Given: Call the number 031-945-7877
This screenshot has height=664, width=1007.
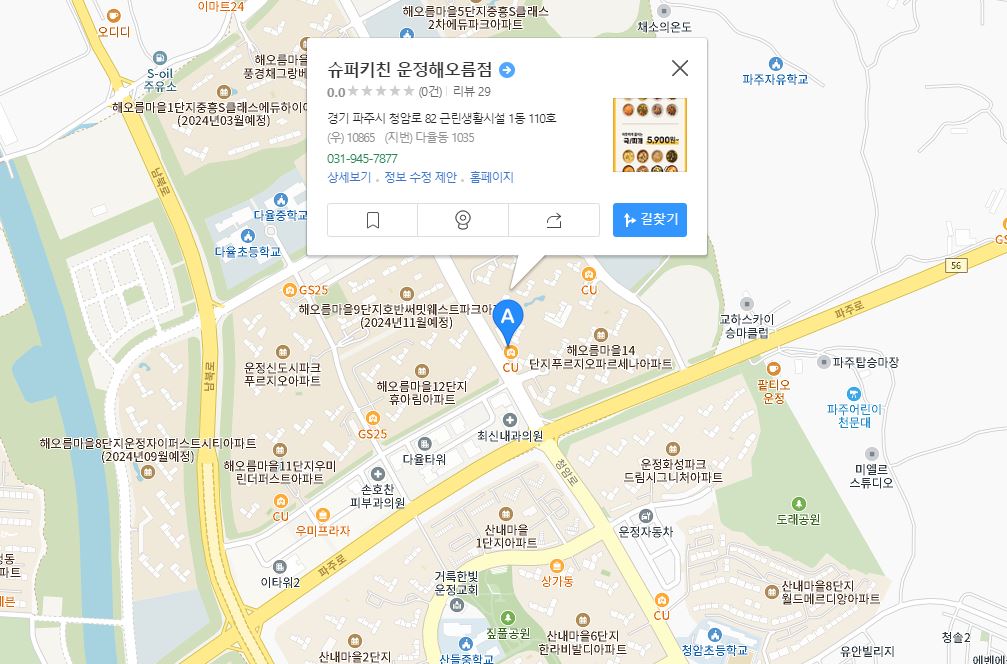Looking at the screenshot, I should [x=362, y=158].
